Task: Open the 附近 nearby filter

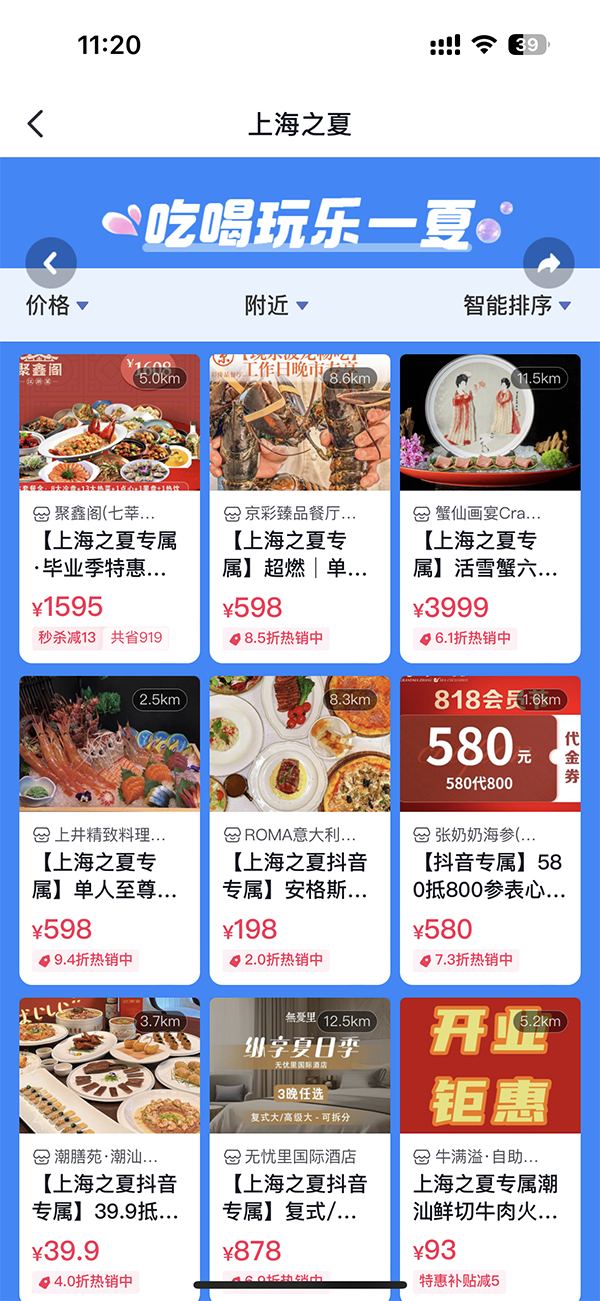Action: coord(277,305)
